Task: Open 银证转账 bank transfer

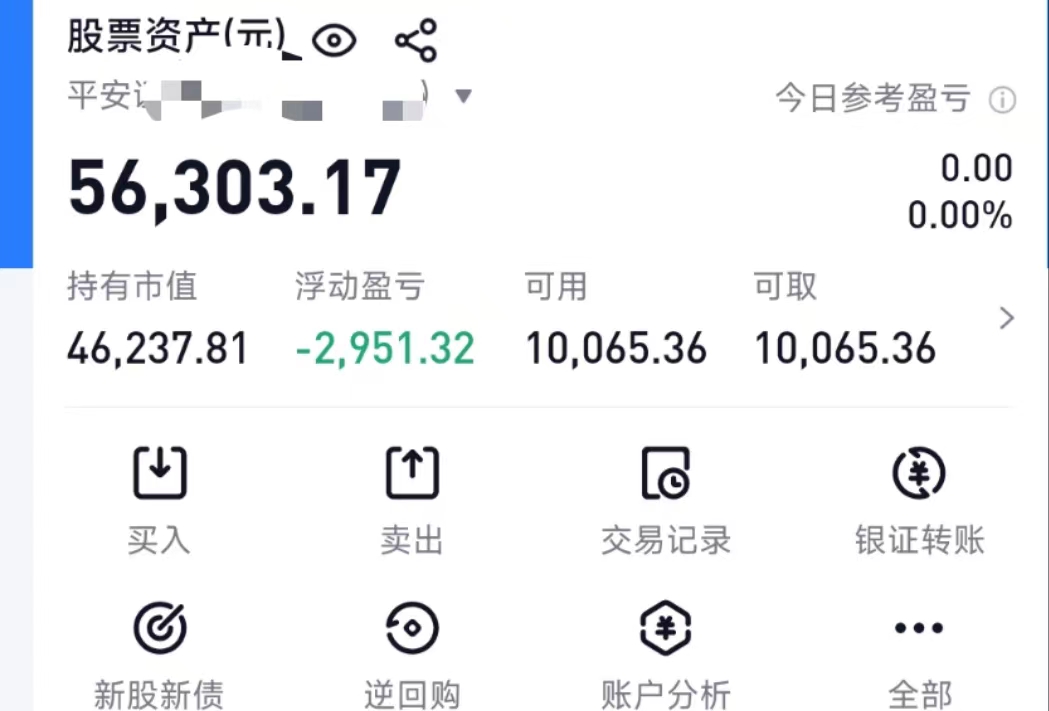Action: (x=919, y=498)
